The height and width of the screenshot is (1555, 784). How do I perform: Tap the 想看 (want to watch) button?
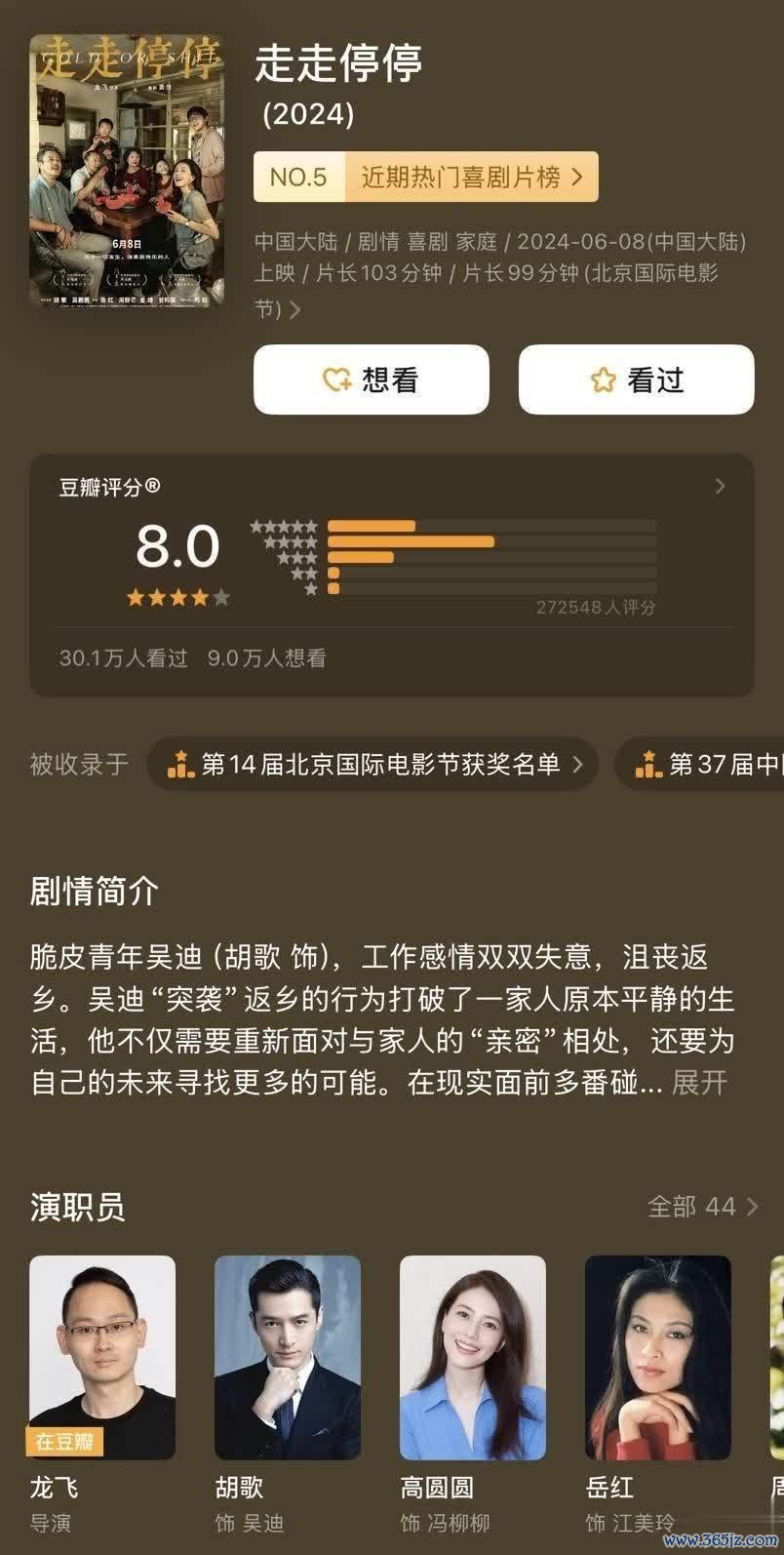click(371, 379)
